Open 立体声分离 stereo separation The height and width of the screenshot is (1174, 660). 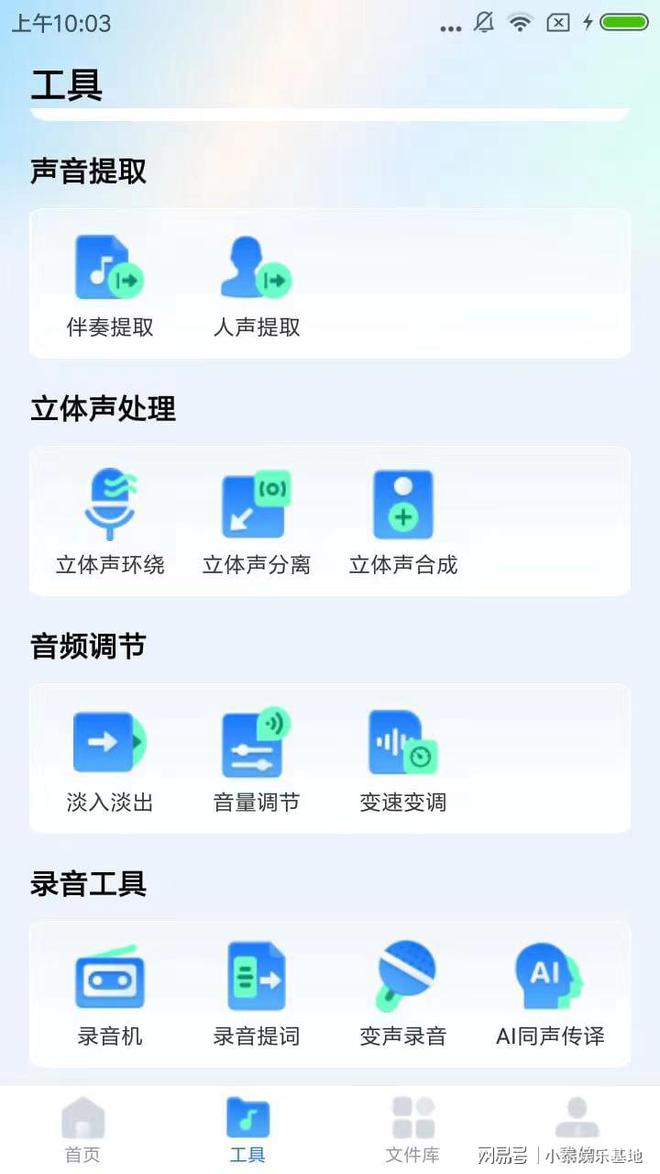click(256, 521)
